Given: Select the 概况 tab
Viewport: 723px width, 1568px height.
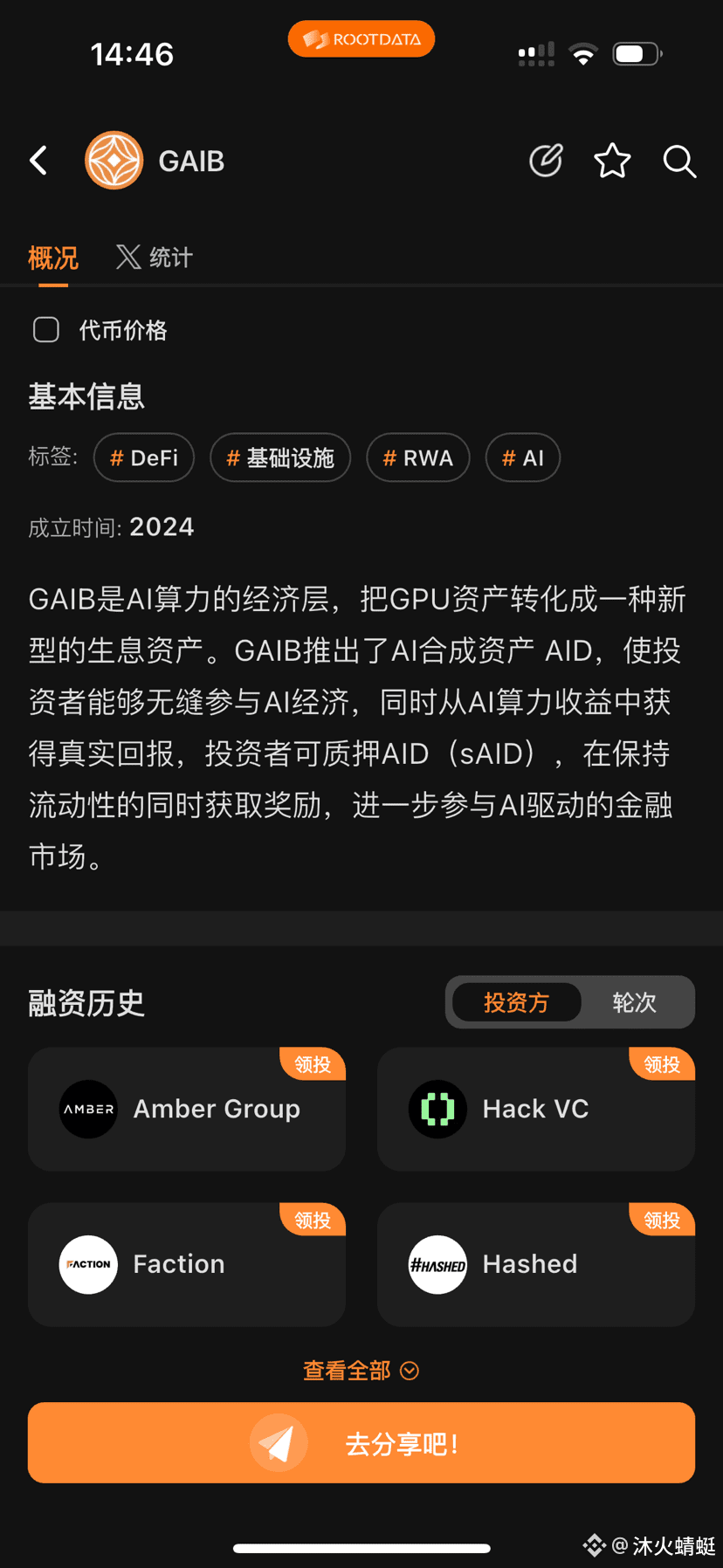Looking at the screenshot, I should coord(53,256).
